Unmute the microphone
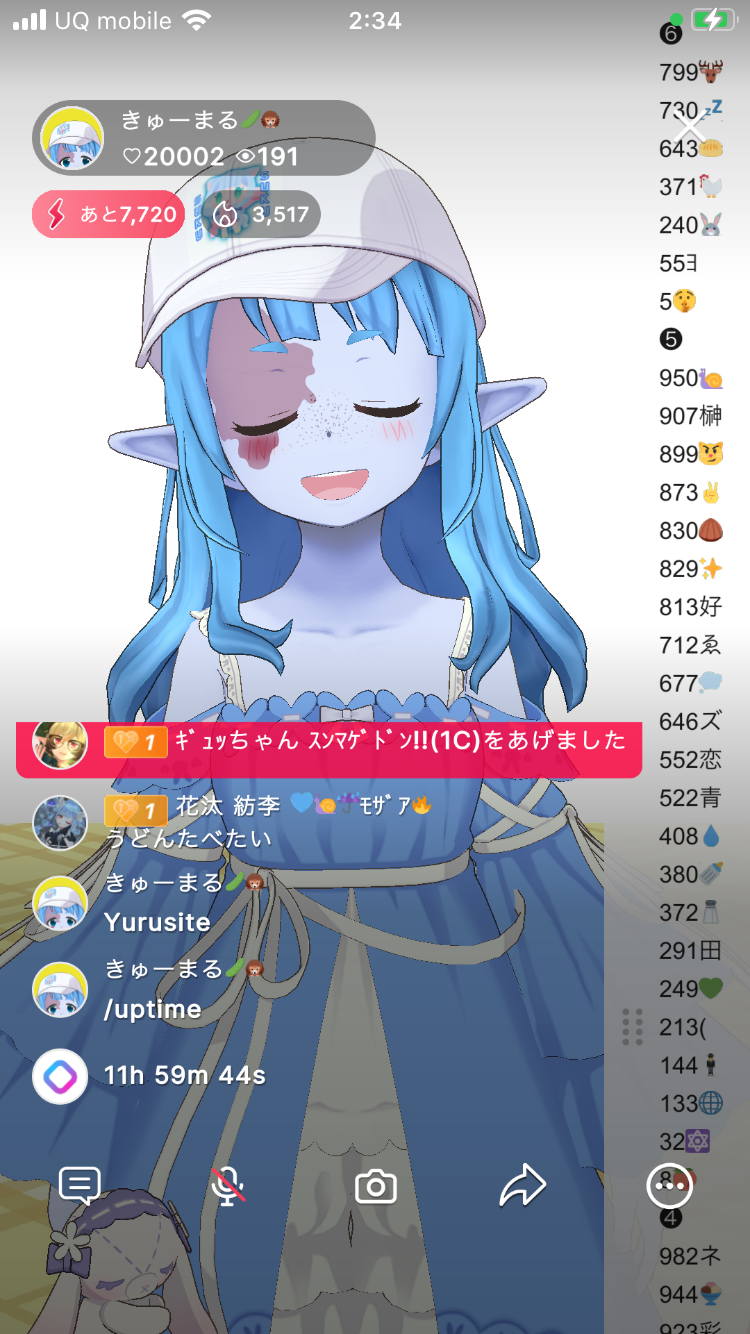 point(229,1186)
